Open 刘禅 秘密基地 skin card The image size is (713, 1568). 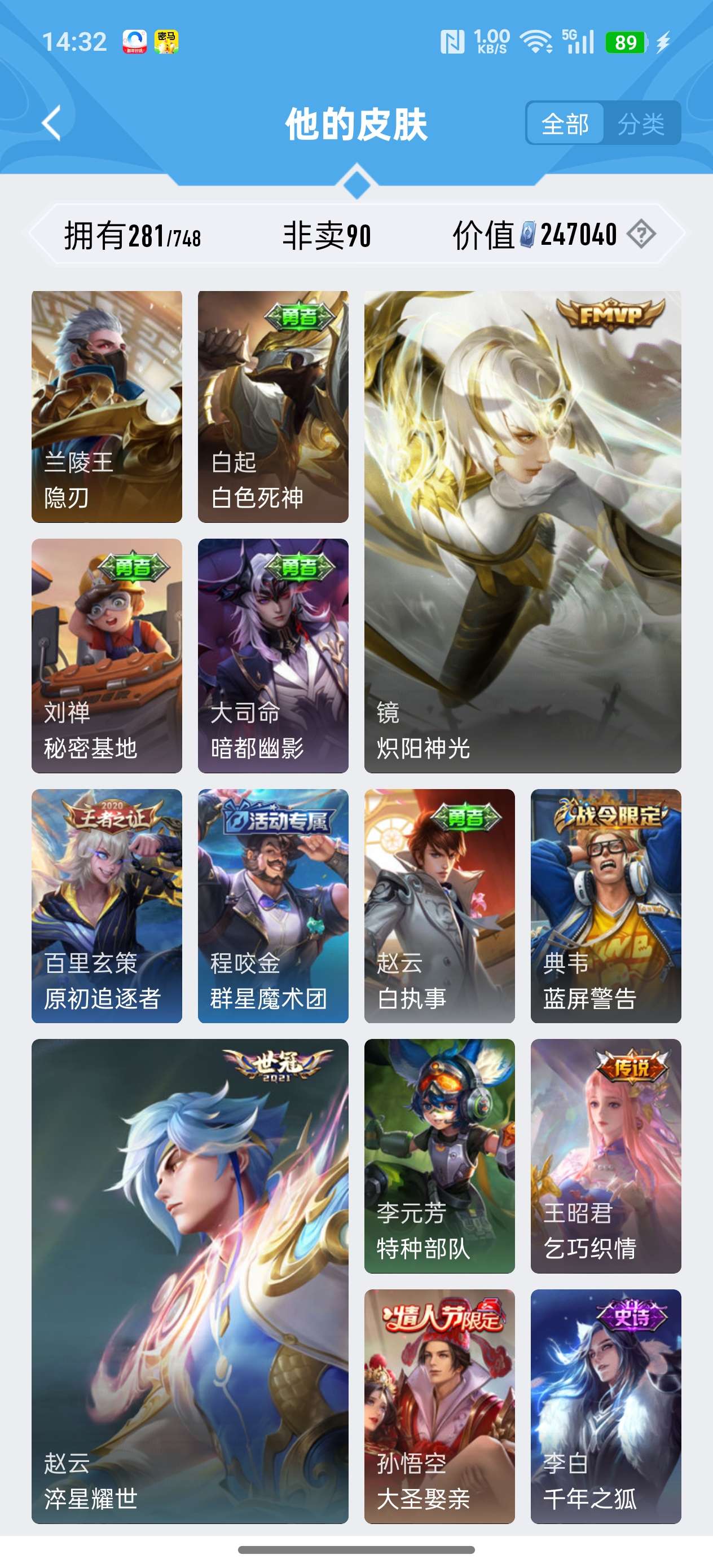click(107, 655)
